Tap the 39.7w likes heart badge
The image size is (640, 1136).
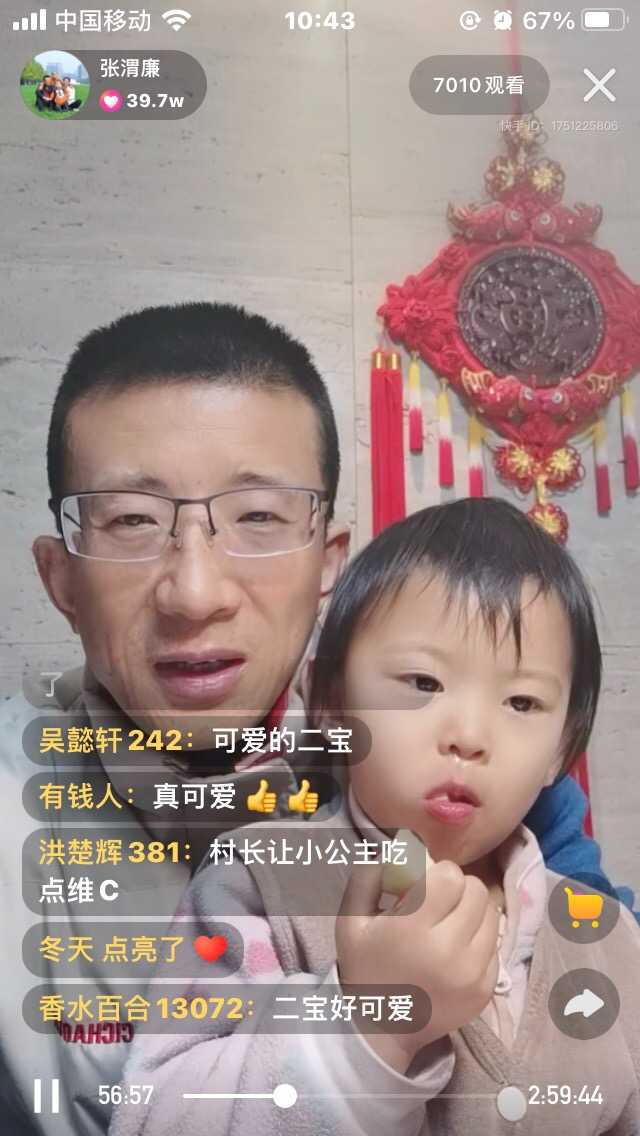(x=142, y=101)
